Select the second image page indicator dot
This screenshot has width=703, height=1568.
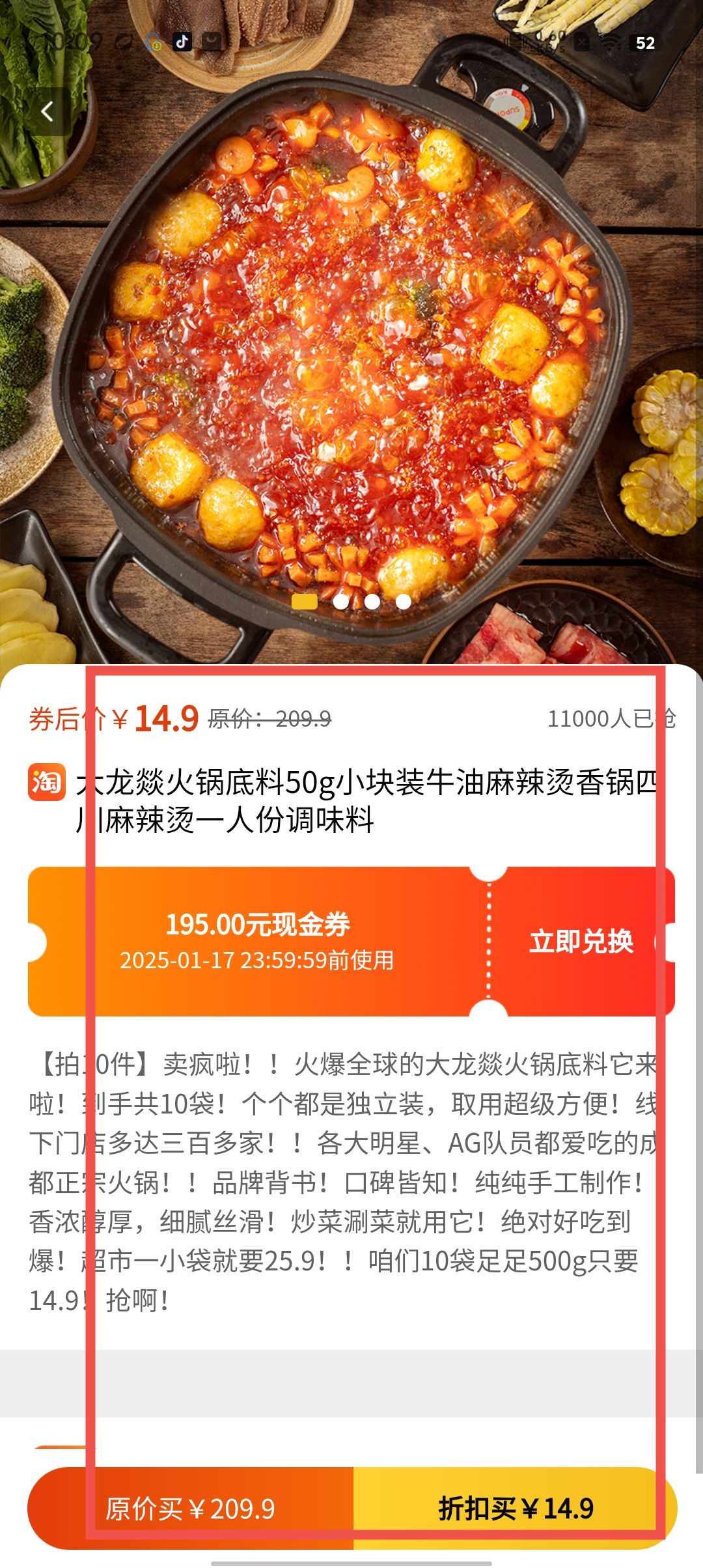pos(340,602)
